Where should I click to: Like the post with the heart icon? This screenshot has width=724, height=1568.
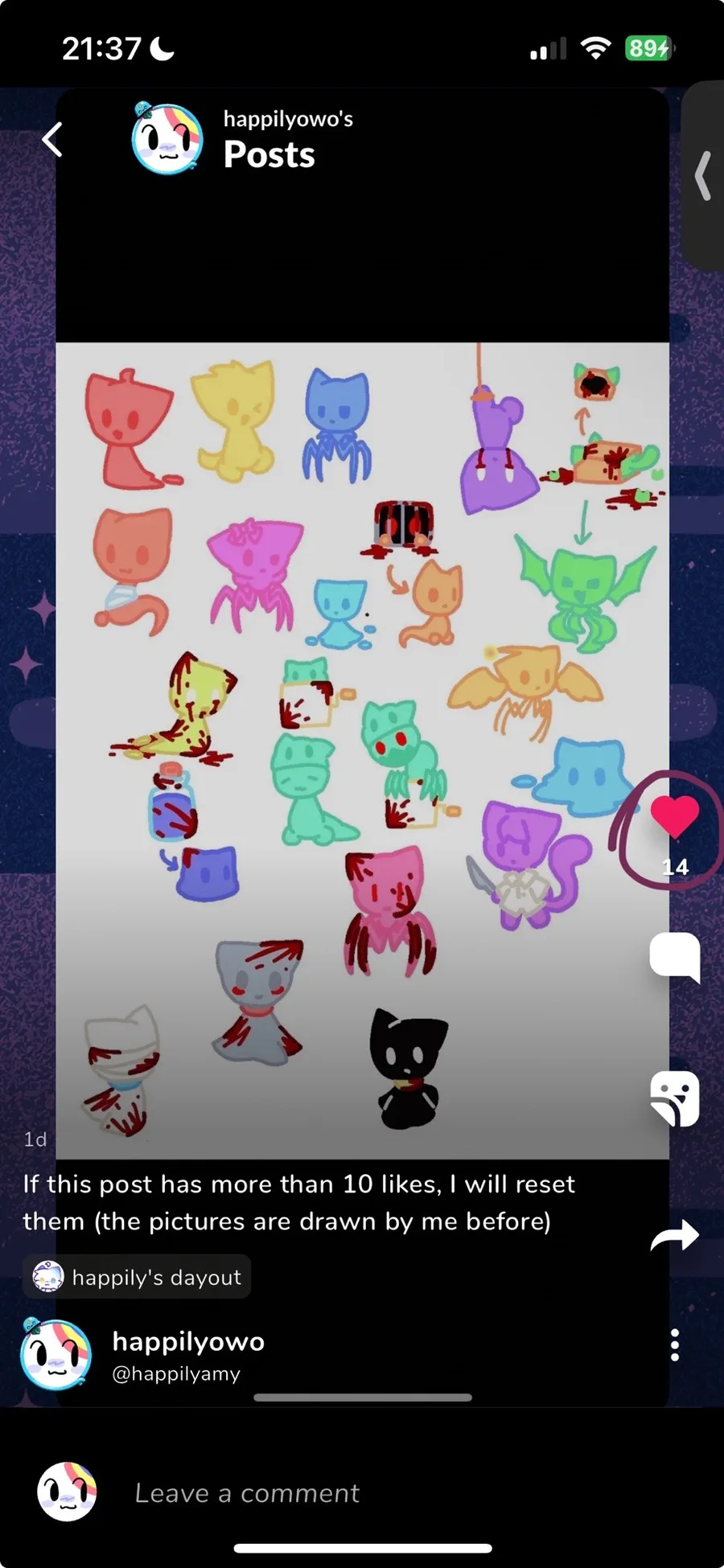[x=674, y=816]
